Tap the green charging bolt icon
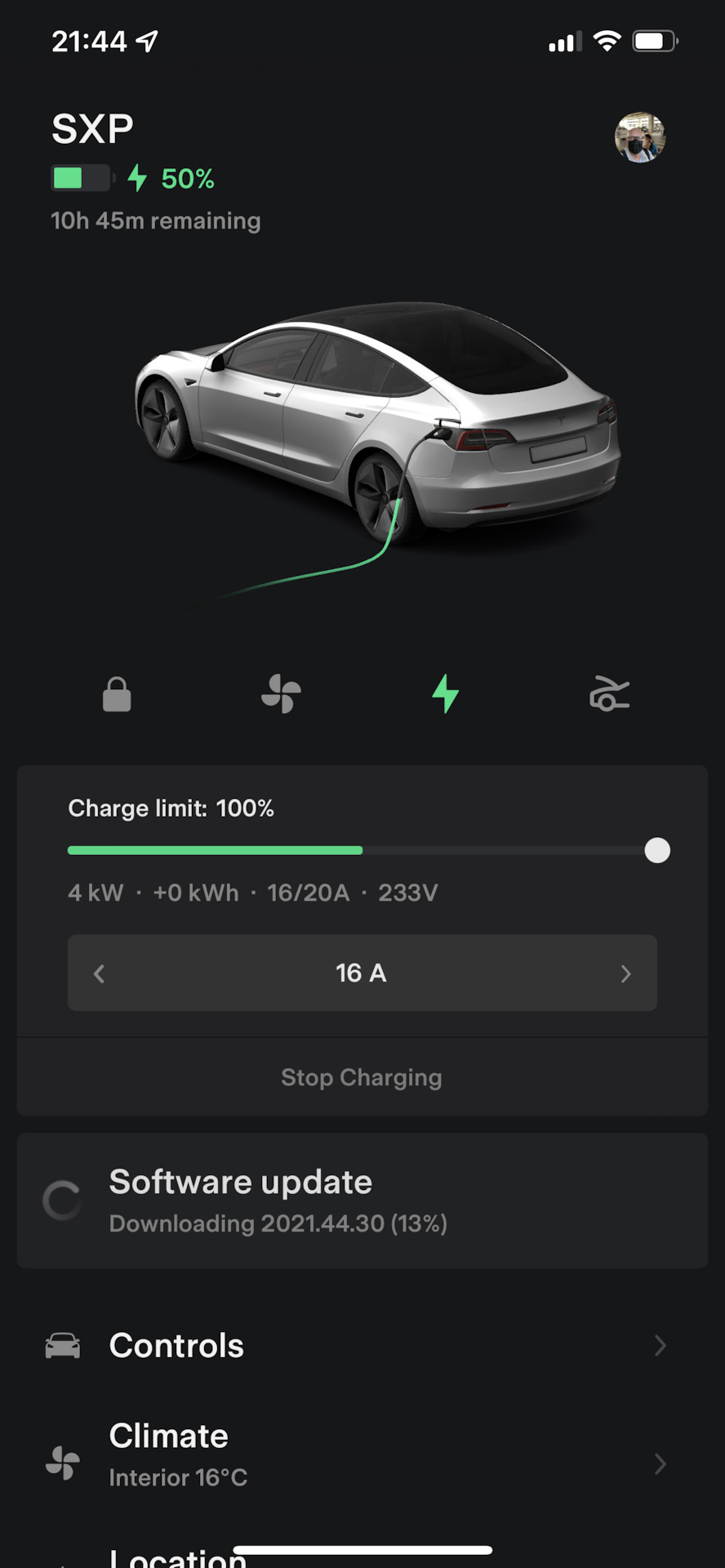 (445, 694)
